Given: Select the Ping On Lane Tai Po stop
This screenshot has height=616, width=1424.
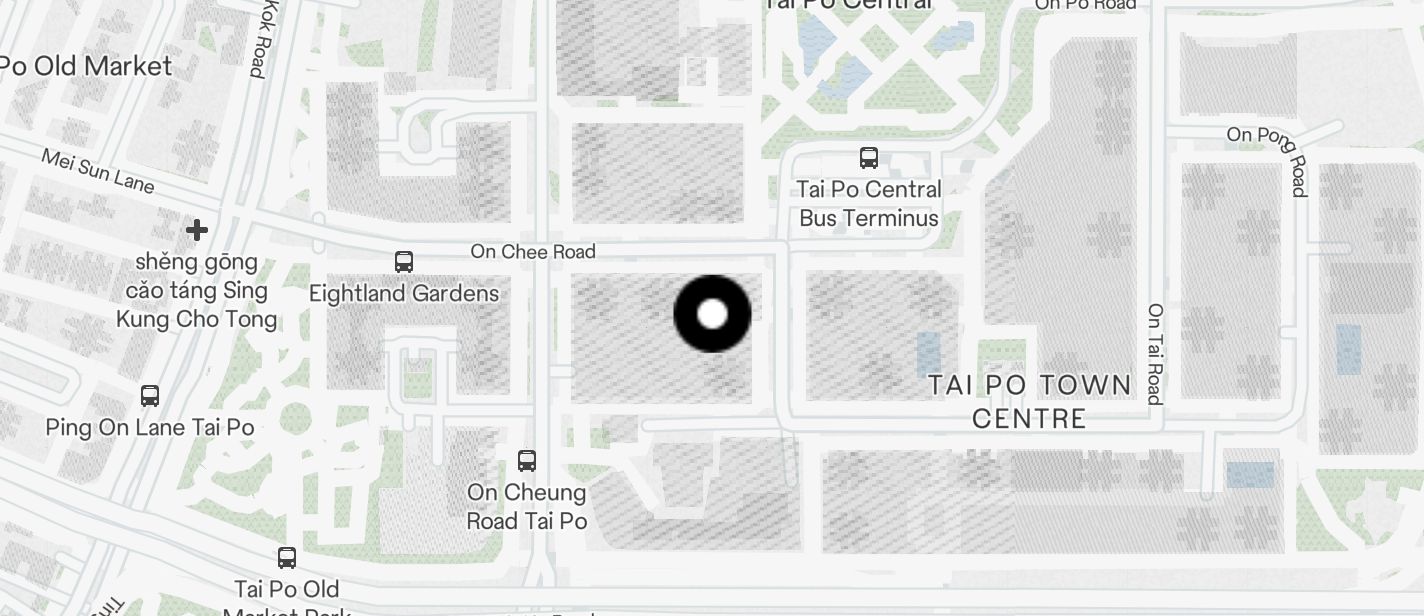Looking at the screenshot, I should (150, 396).
